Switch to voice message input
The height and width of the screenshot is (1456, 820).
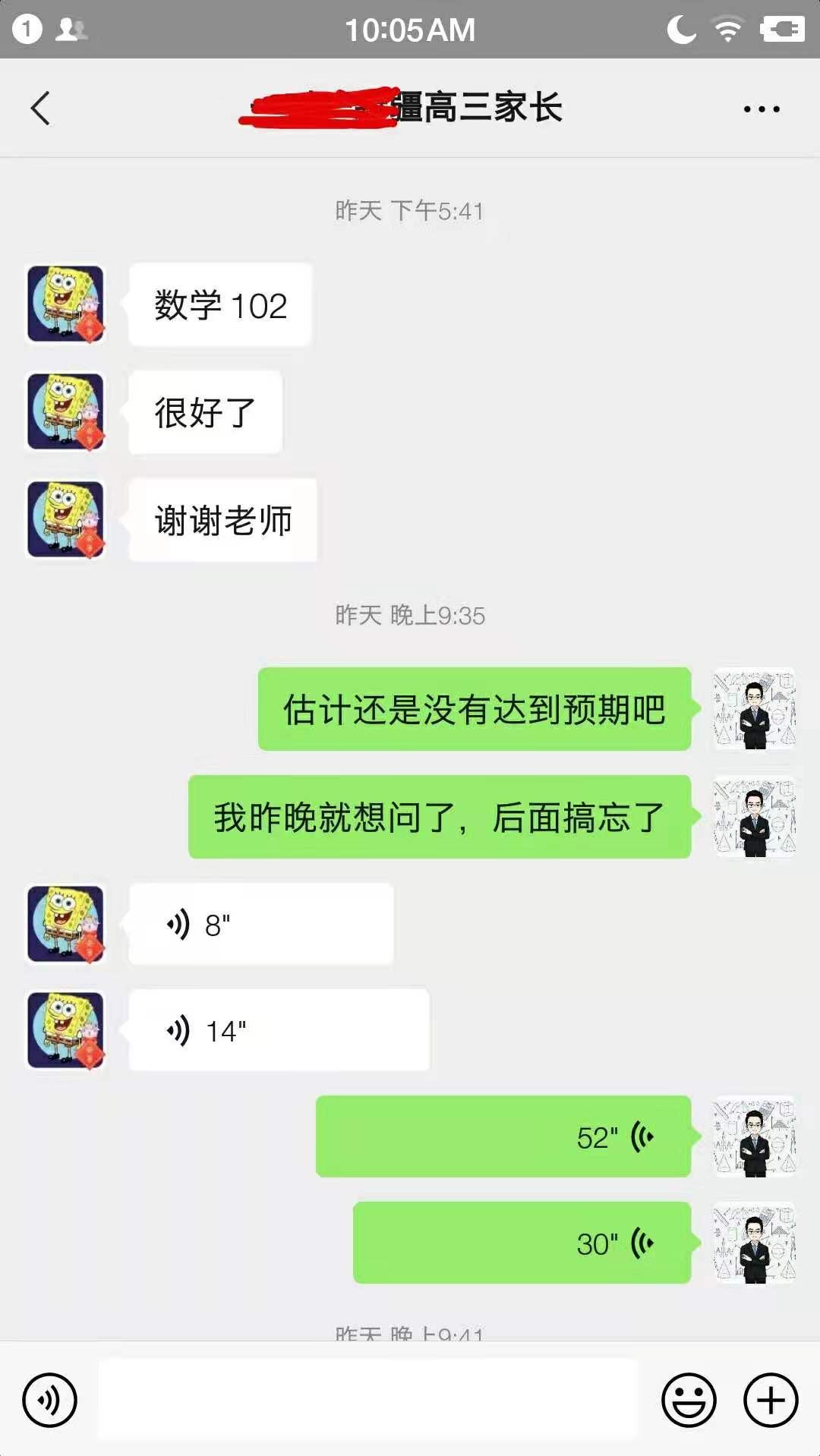pos(50,1400)
